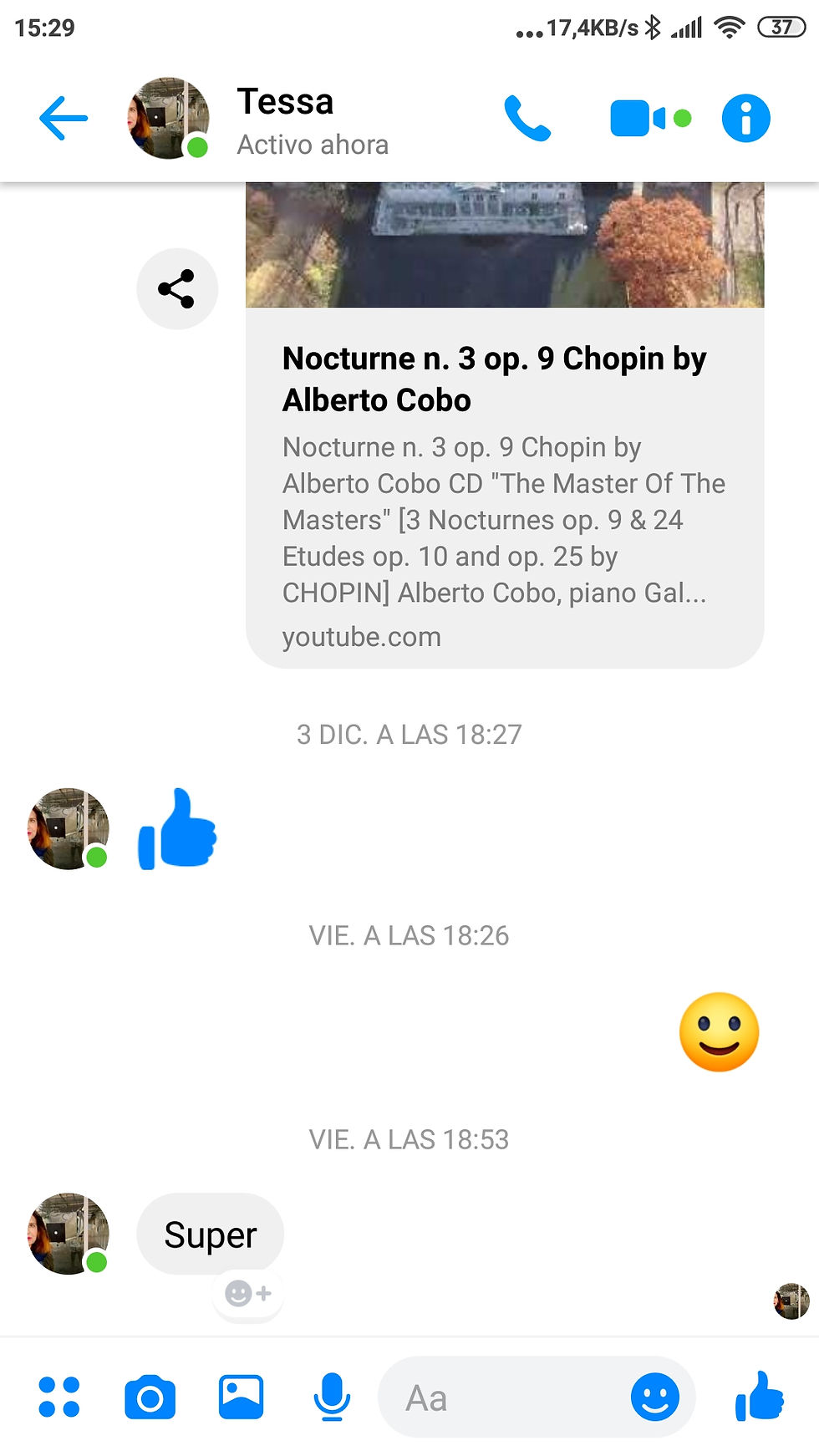Go back to the chat list

(x=64, y=118)
